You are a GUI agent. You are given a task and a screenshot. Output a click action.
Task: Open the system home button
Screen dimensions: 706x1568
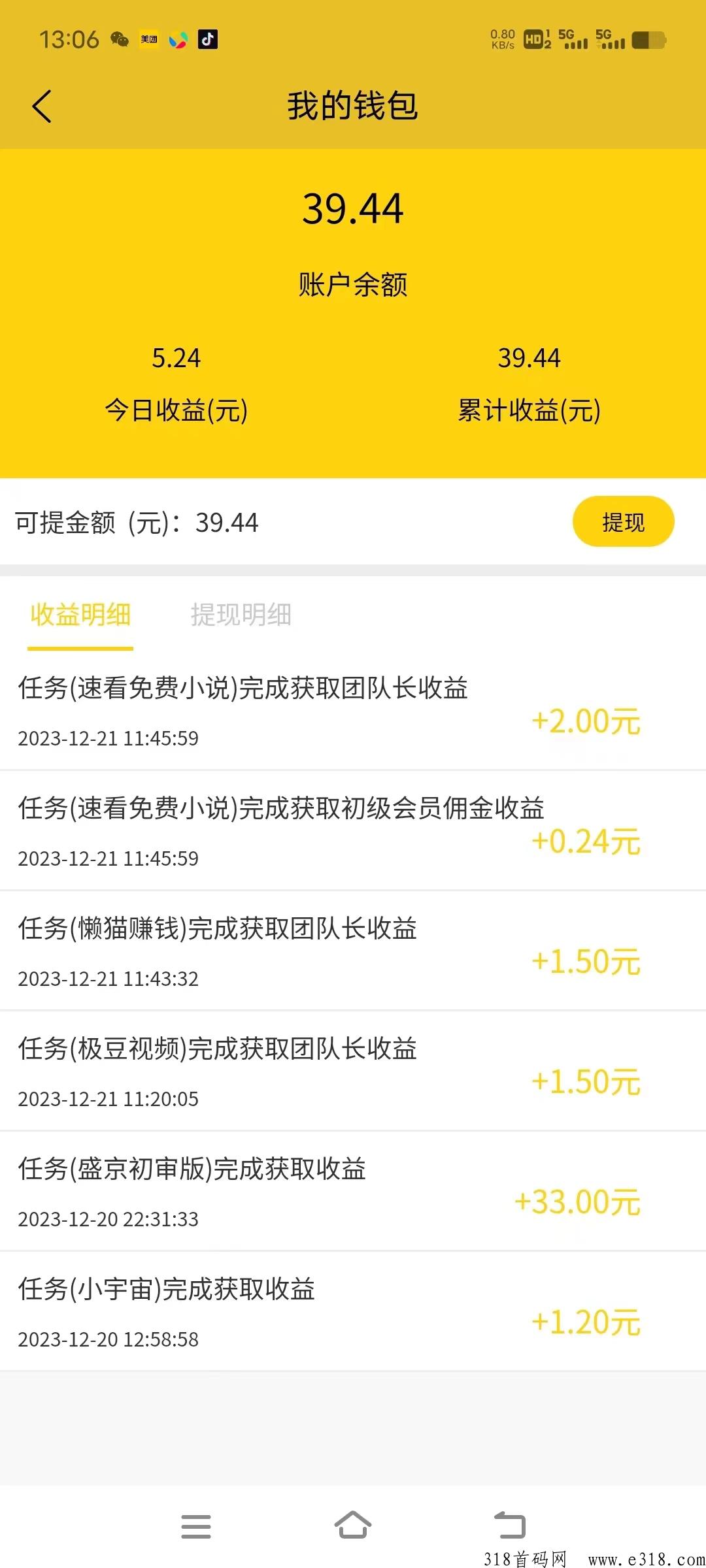pyautogui.click(x=353, y=1526)
